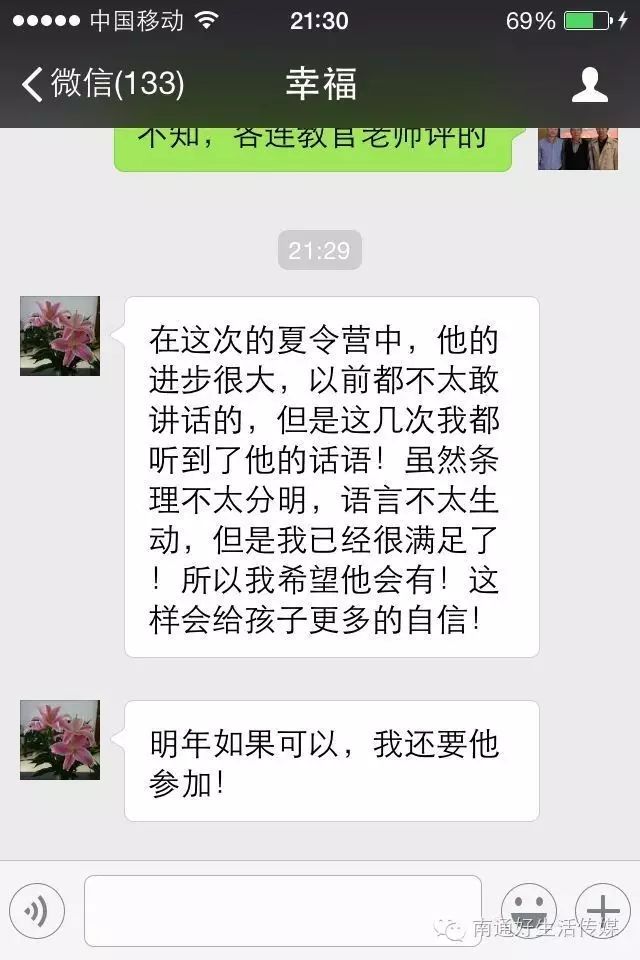
Task: View sender's avatar beside the 夏令营 message
Action: [60, 336]
